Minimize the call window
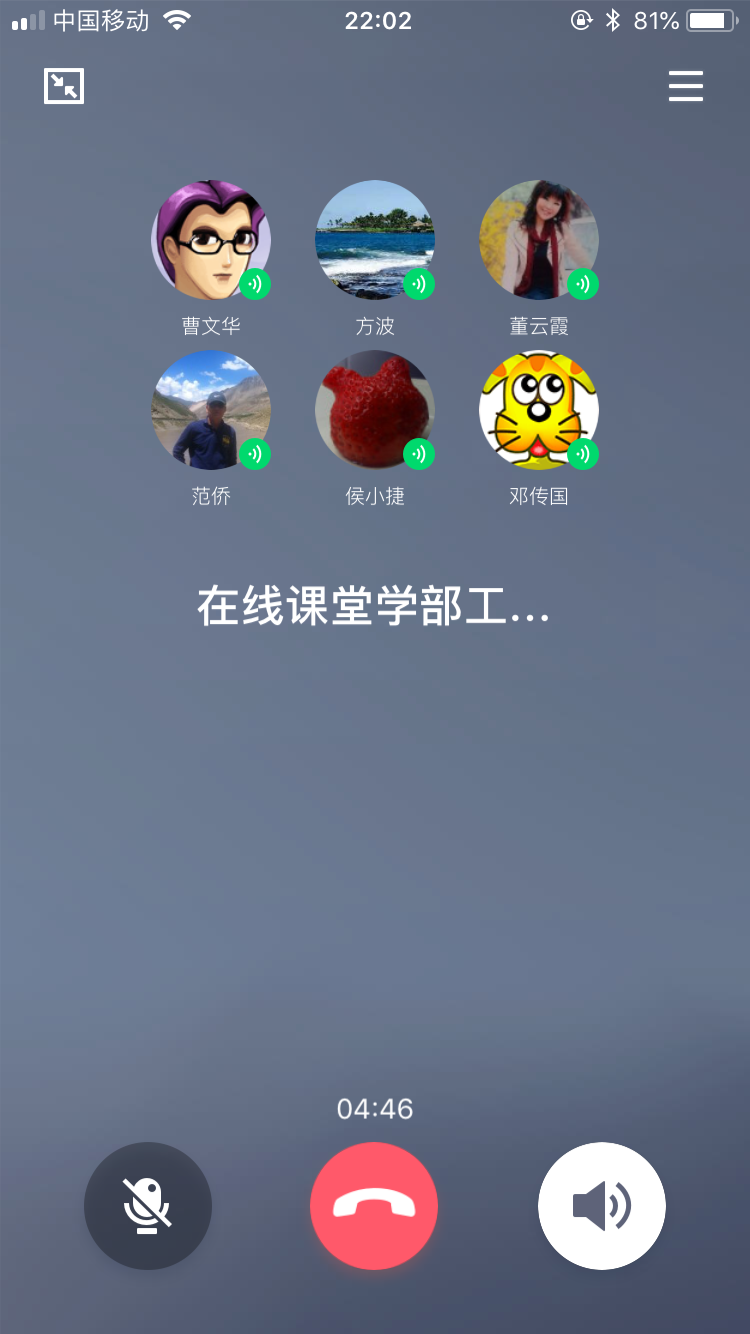The width and height of the screenshot is (750, 1334). click(x=64, y=87)
